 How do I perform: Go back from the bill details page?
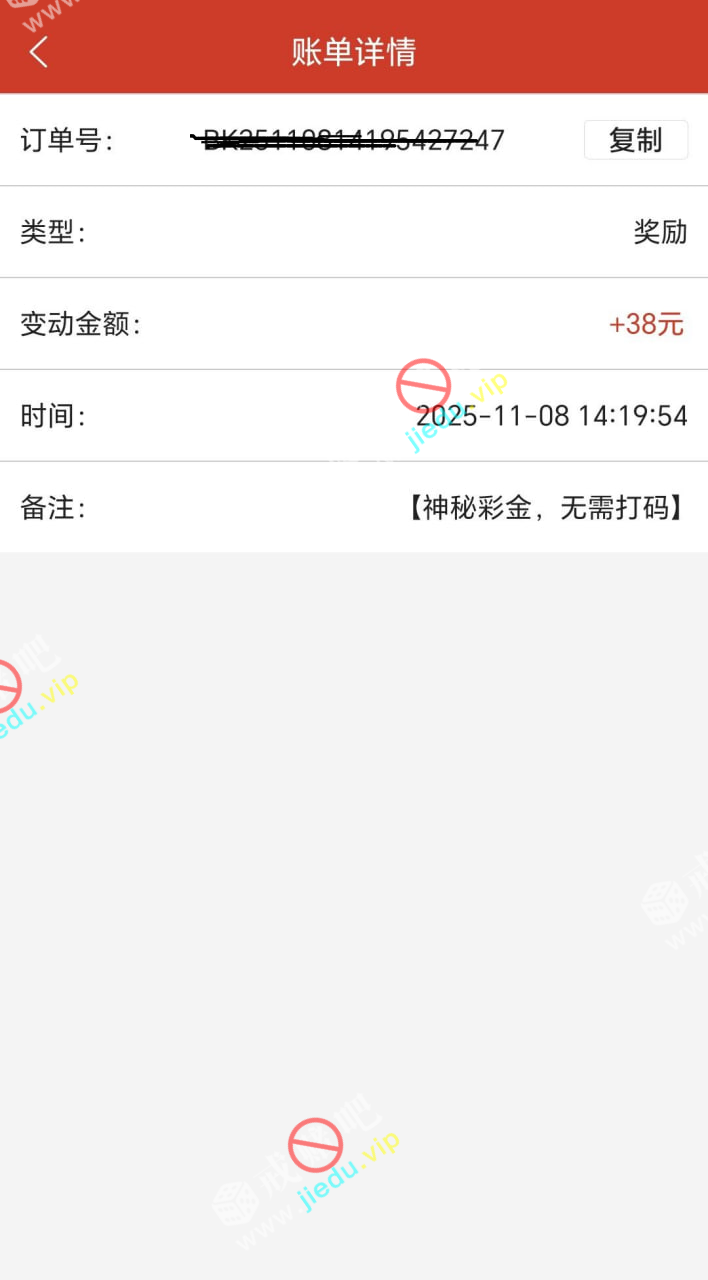coord(38,52)
